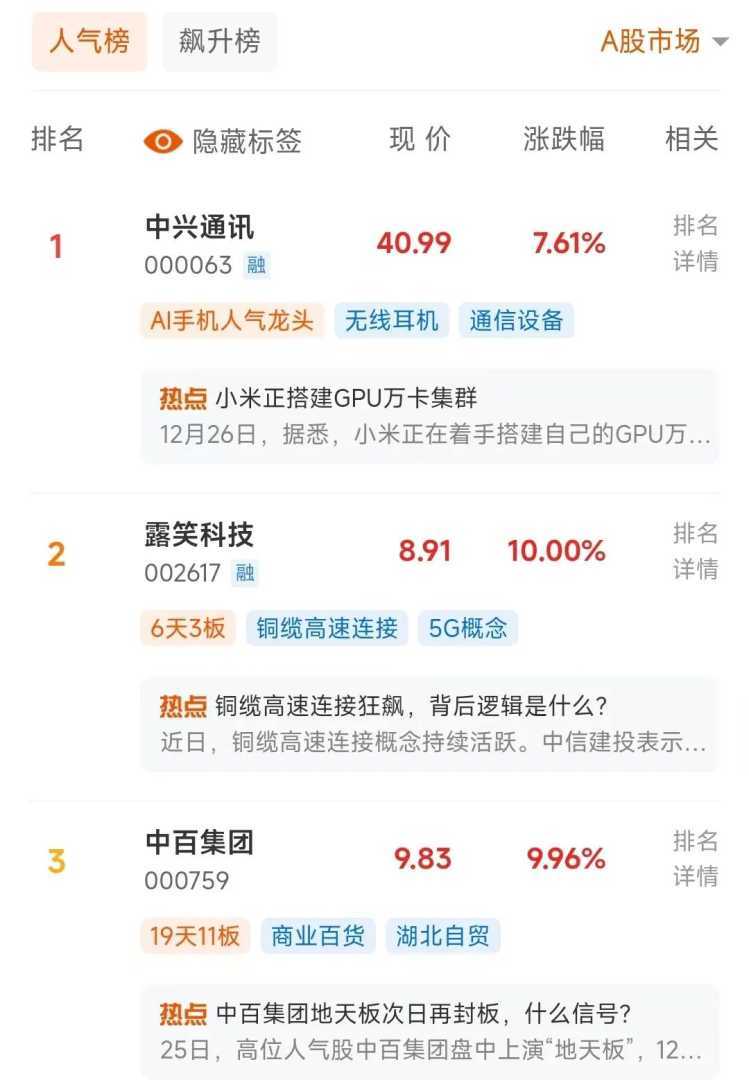Tap the AI手机人气龙头 tag
The image size is (749, 1080).
tap(232, 320)
